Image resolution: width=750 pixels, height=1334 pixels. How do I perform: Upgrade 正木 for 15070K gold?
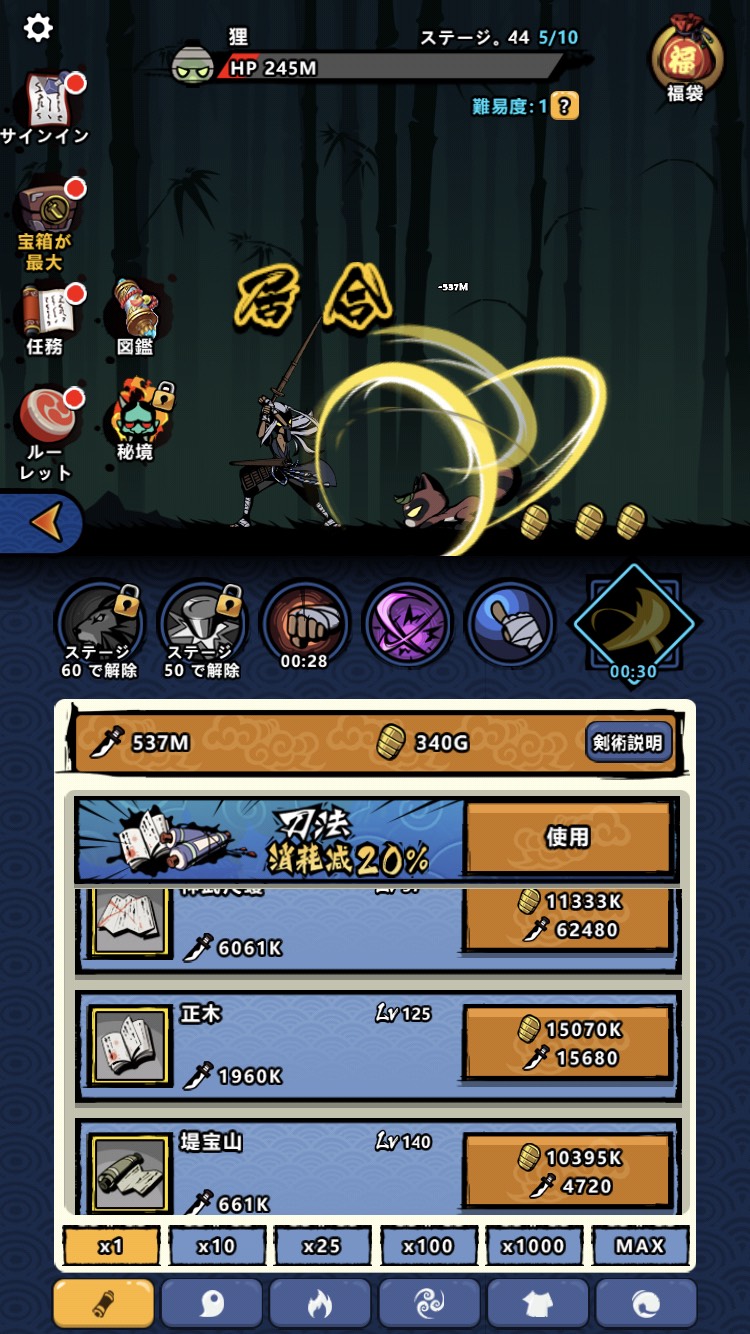(568, 1044)
